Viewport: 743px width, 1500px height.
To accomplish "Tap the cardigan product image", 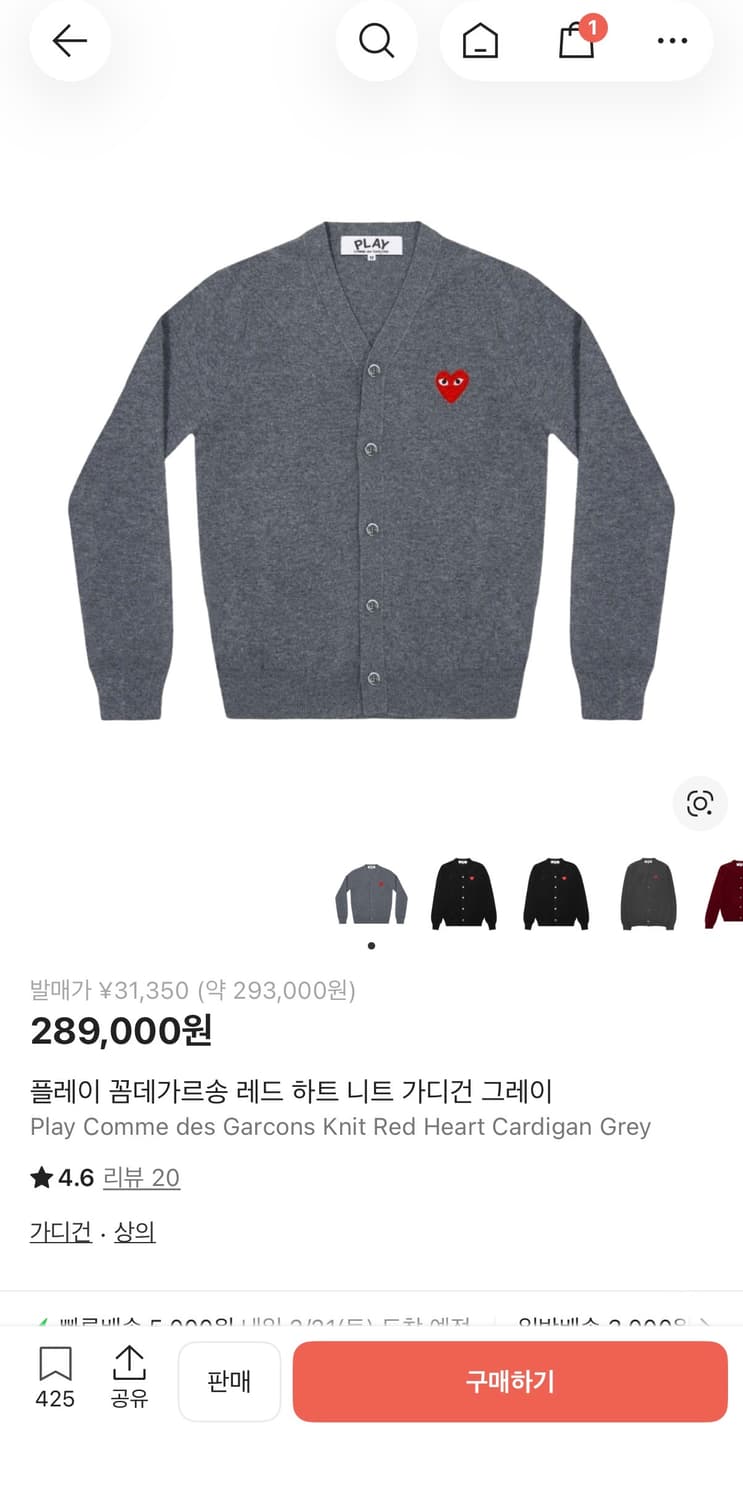I will point(371,470).
